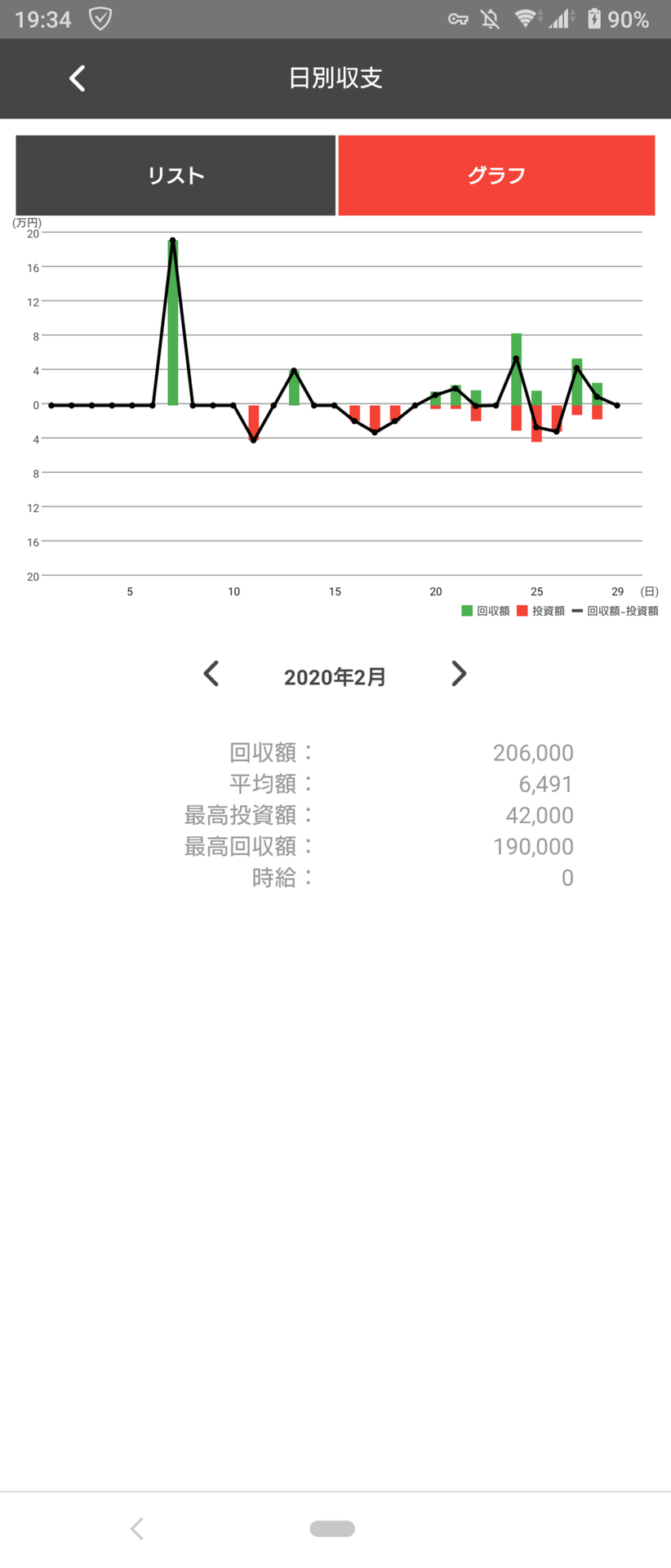
Task: Tap the system back button
Action: tap(137, 1528)
